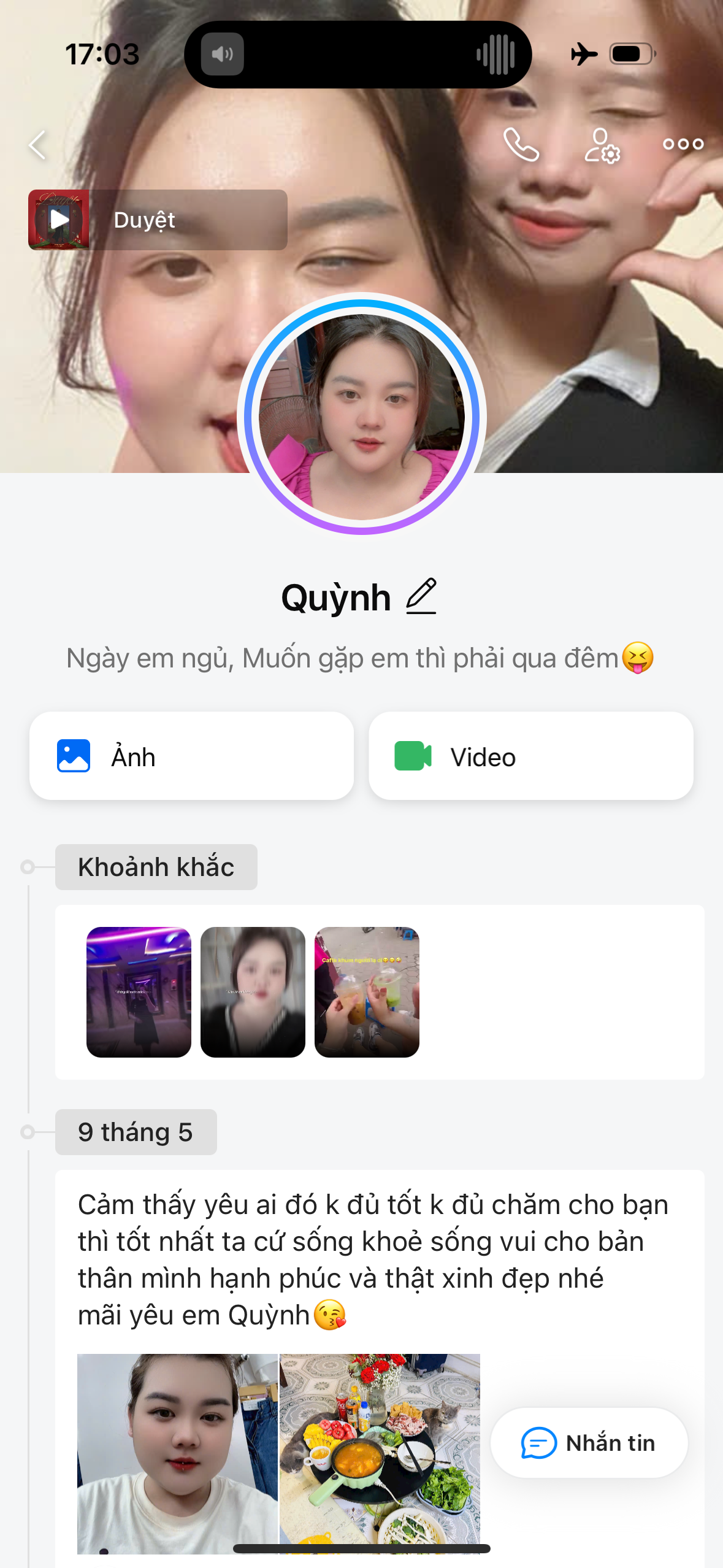Open the three-dot more options menu
Image resolution: width=723 pixels, height=1568 pixels.
pos(683,145)
